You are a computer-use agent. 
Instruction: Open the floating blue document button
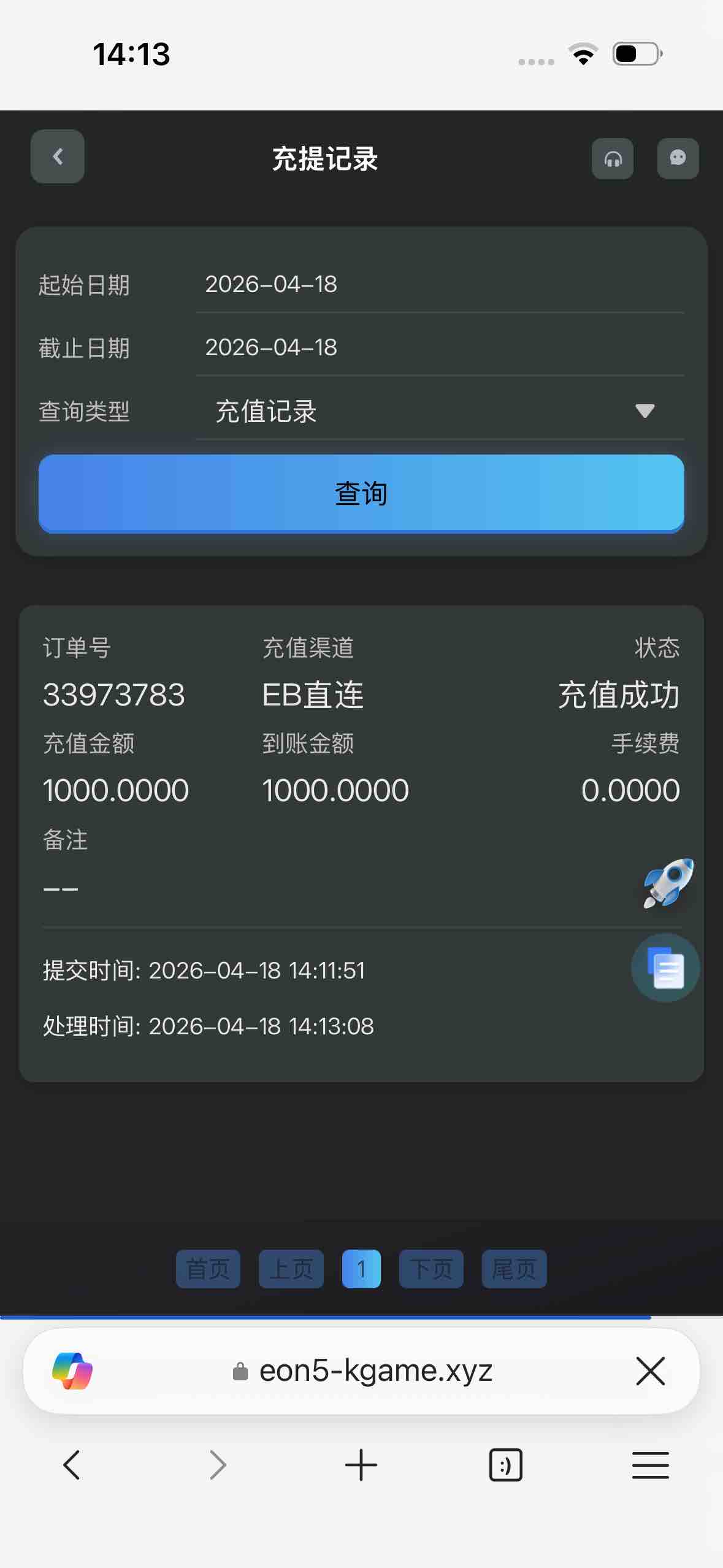tap(665, 968)
